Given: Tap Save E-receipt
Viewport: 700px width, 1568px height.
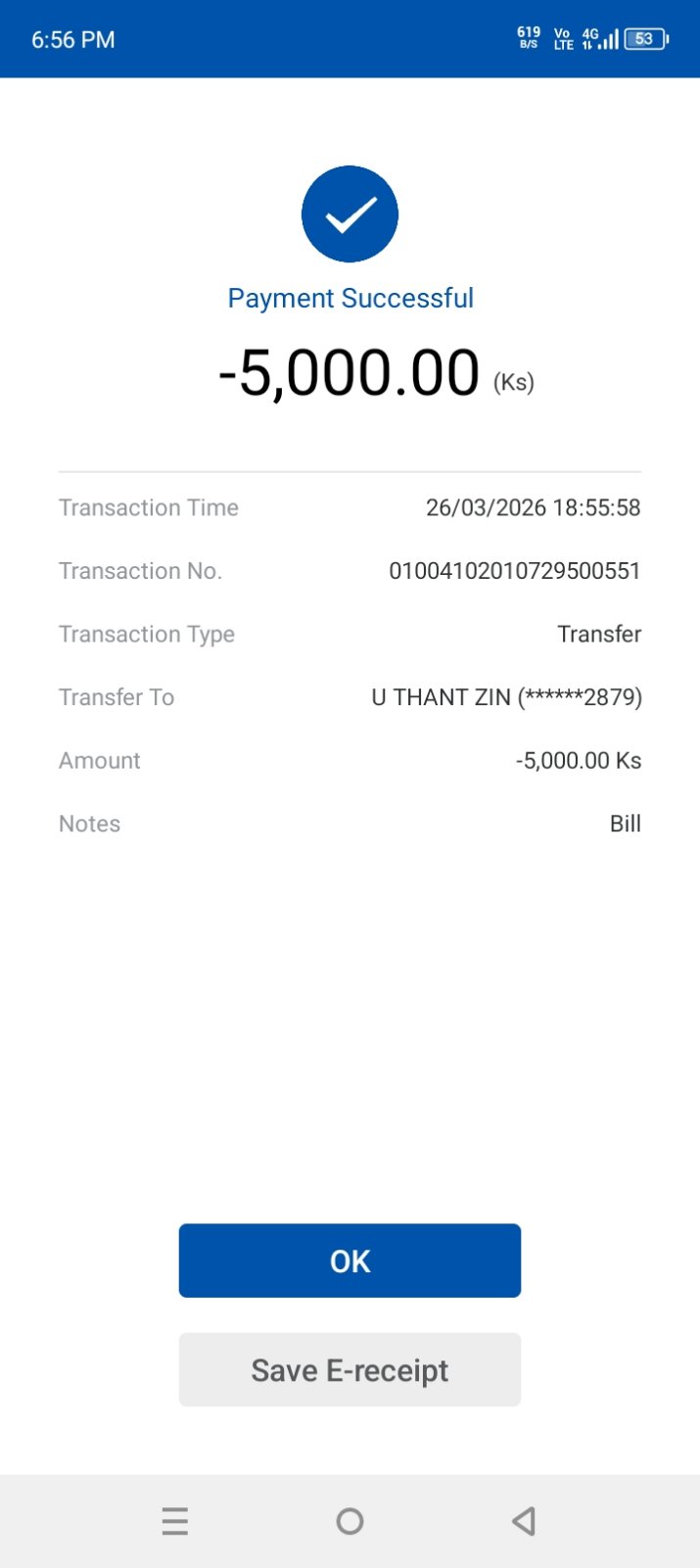Looking at the screenshot, I should tap(350, 1370).
